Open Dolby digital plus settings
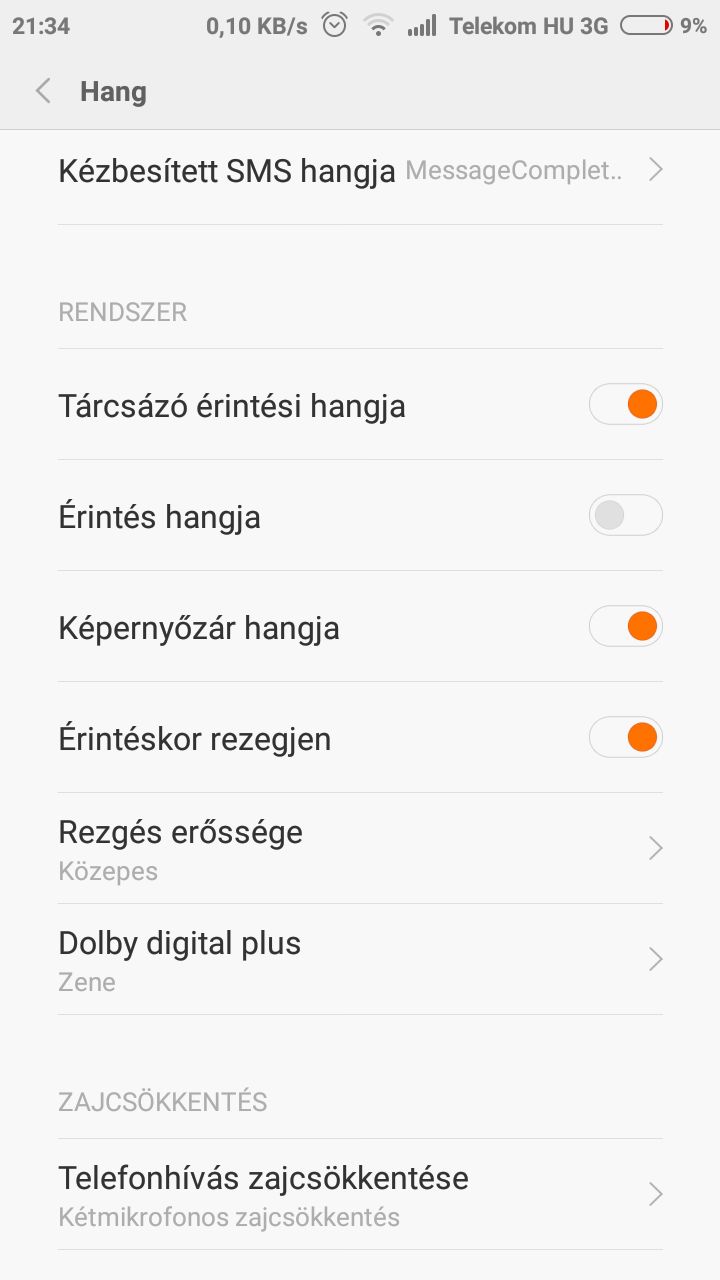 tap(360, 959)
